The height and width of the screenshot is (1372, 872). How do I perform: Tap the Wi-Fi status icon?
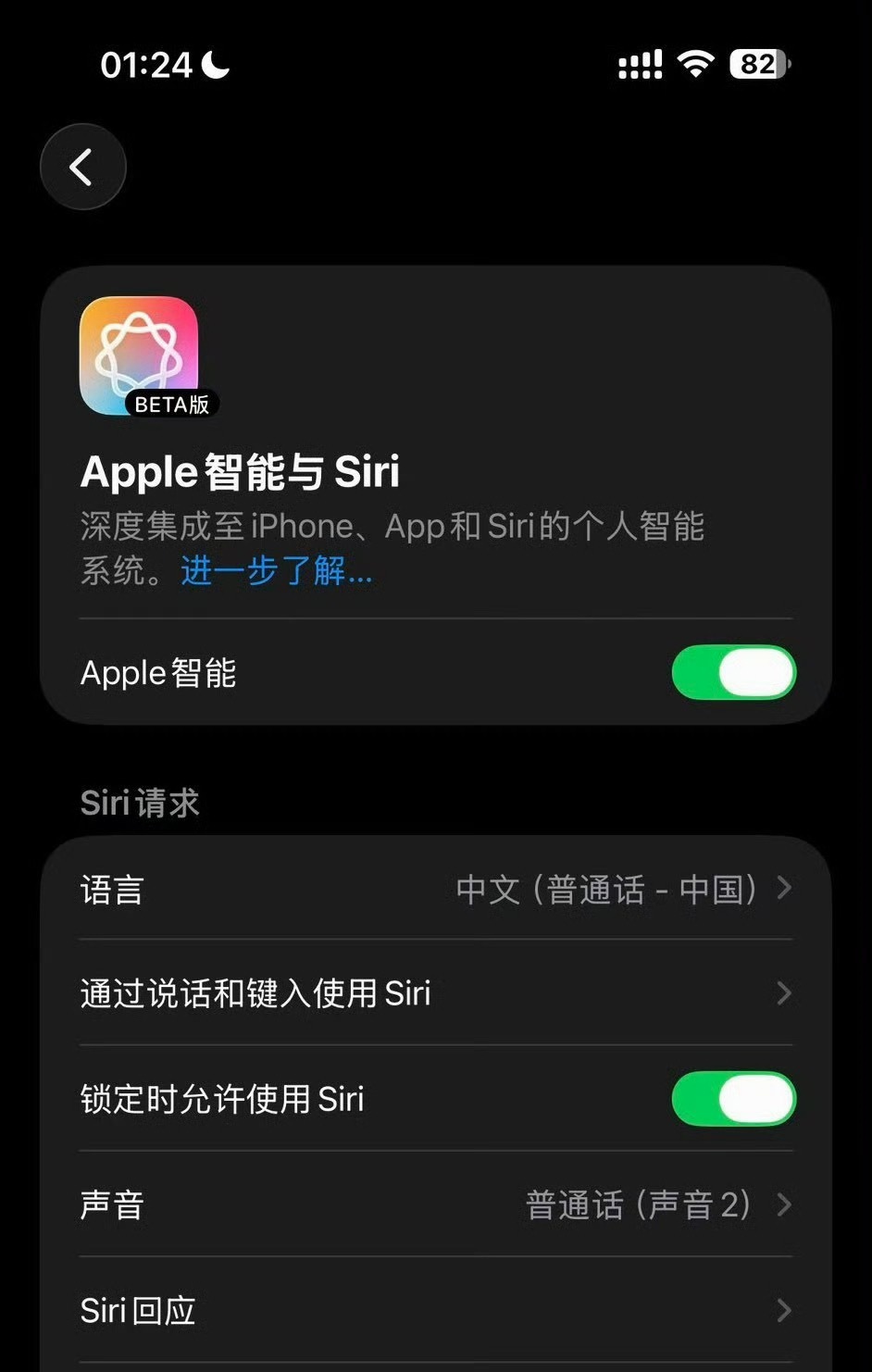[695, 64]
